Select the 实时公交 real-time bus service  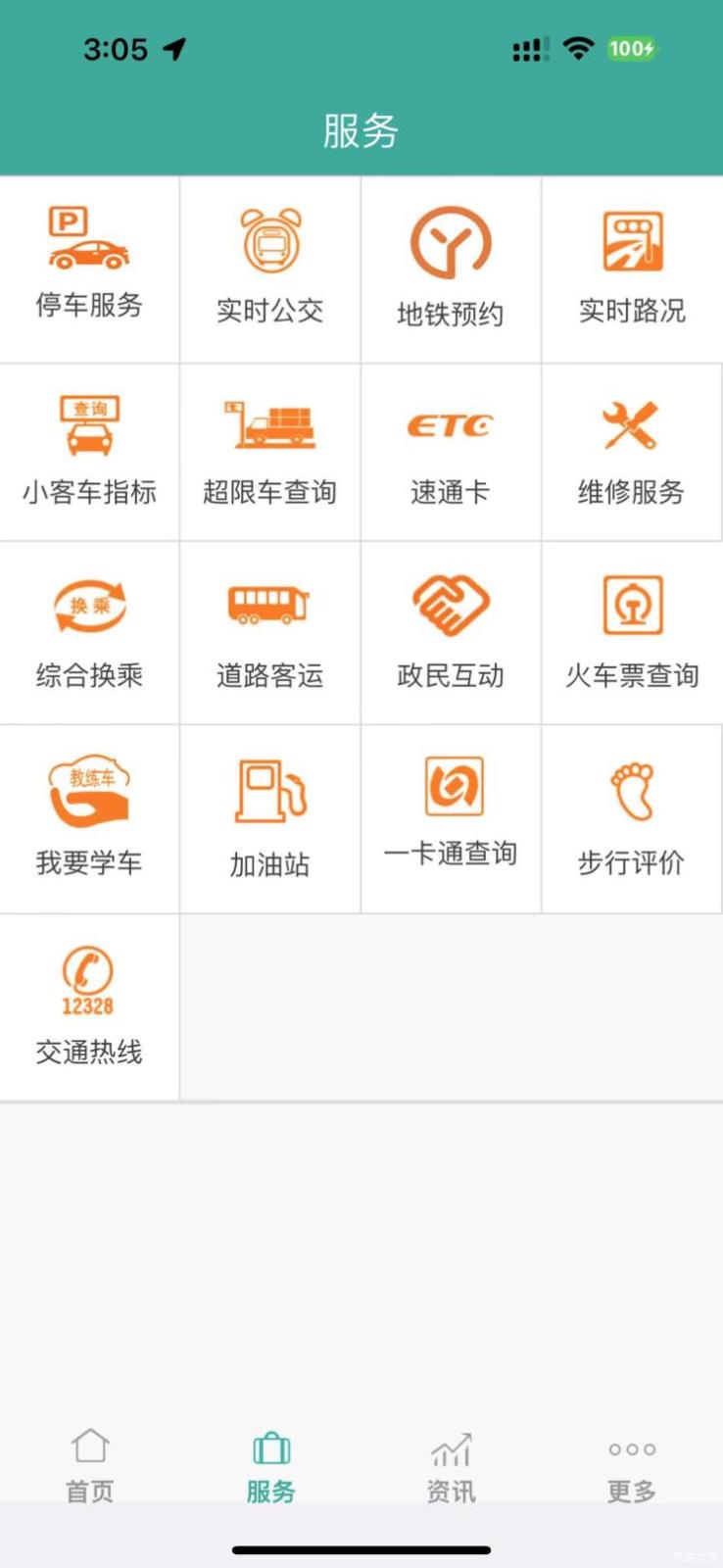269,265
